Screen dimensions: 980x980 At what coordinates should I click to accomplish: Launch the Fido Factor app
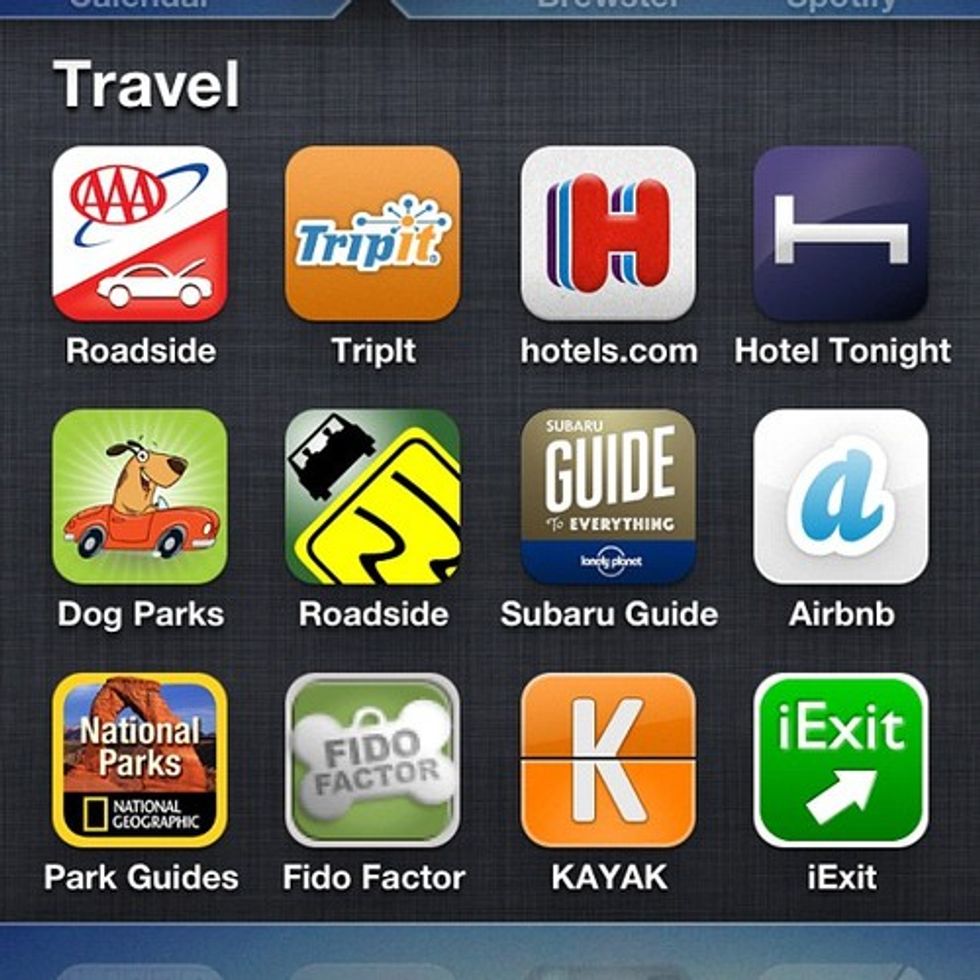[x=373, y=760]
